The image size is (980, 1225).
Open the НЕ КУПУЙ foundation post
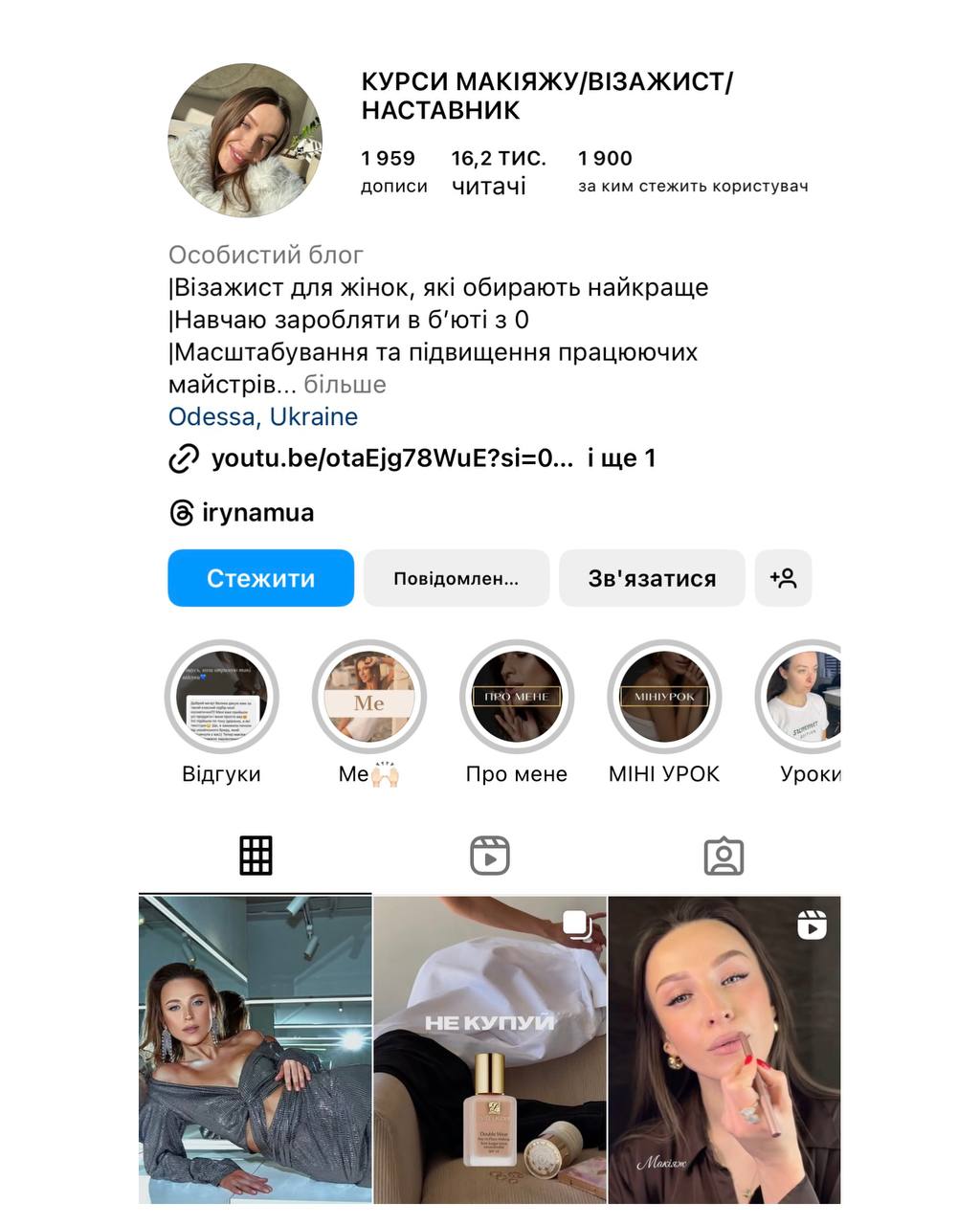[490, 1050]
